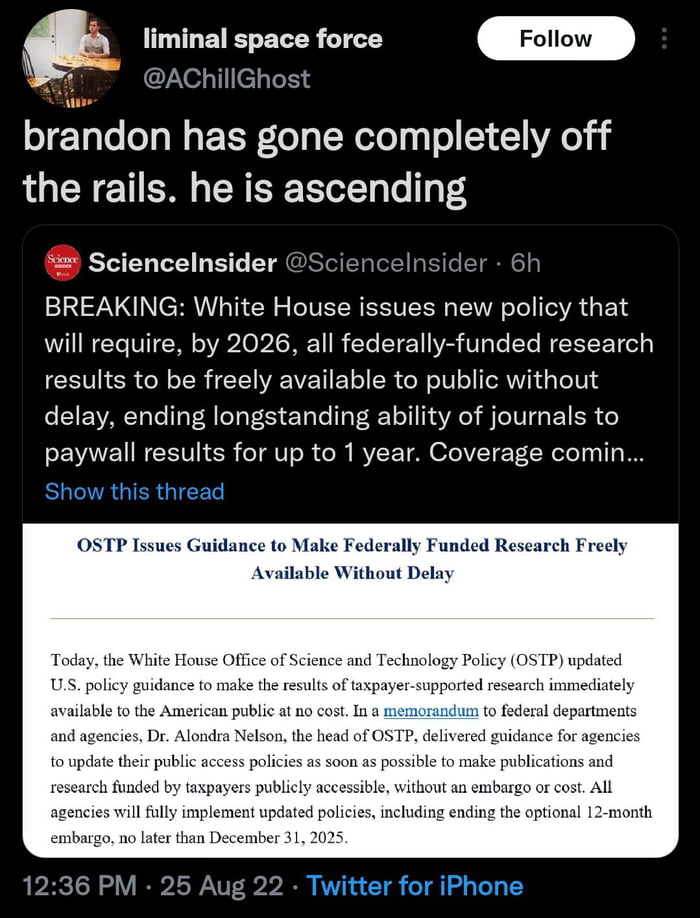Viewport: 700px width, 918px height.
Task: Open liminal space force's profile picture
Action: click(x=70, y=58)
